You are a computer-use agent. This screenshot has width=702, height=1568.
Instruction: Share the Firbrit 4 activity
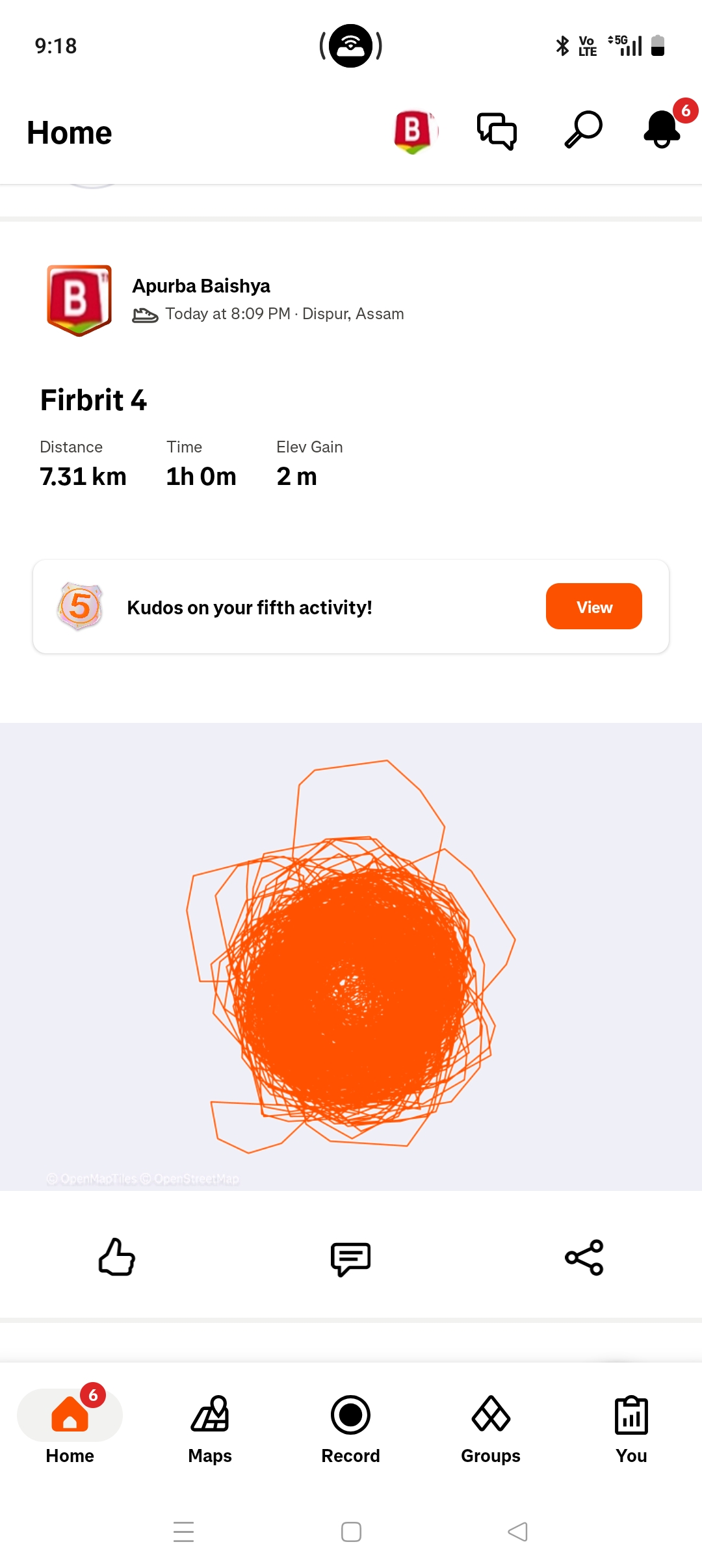tap(584, 1257)
